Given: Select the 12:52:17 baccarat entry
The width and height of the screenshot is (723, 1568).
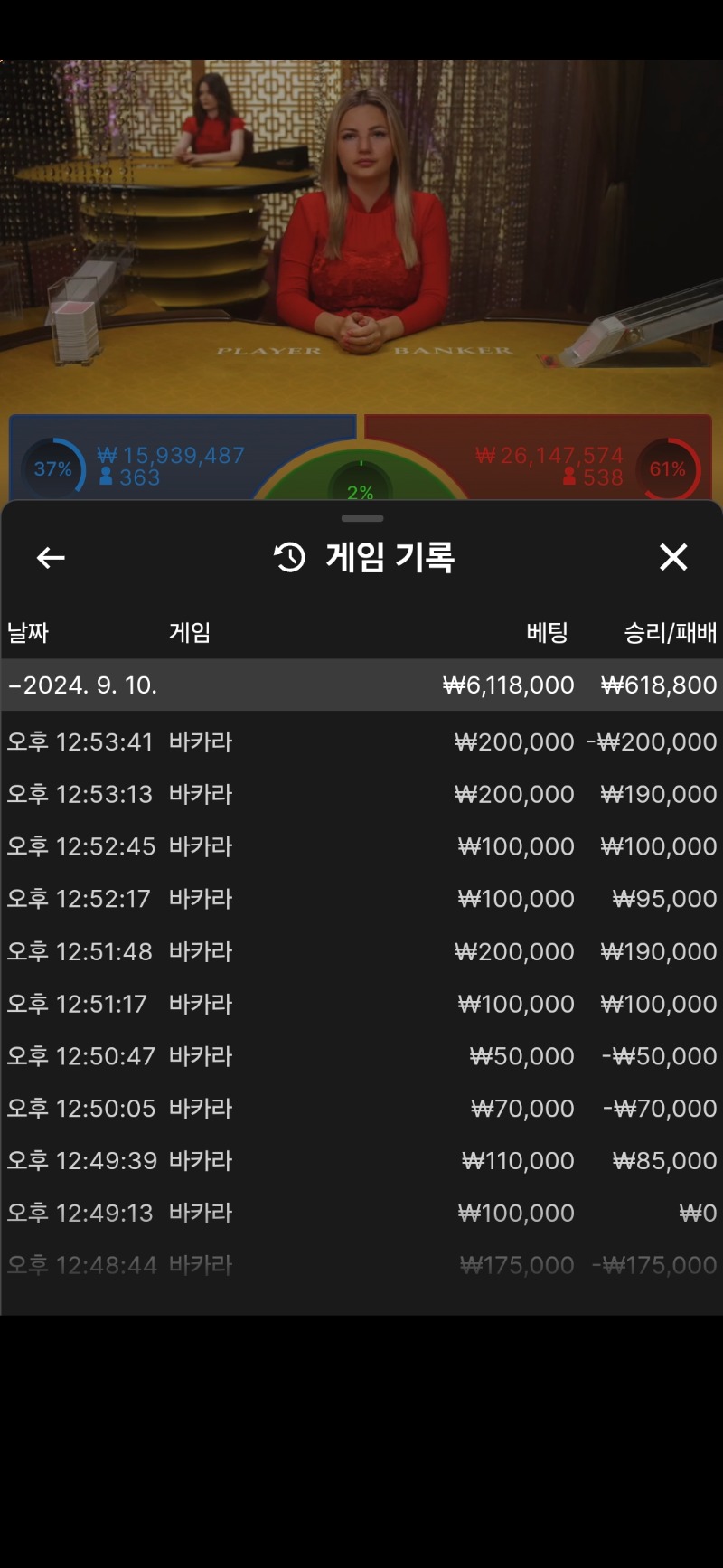Looking at the screenshot, I should (361, 899).
